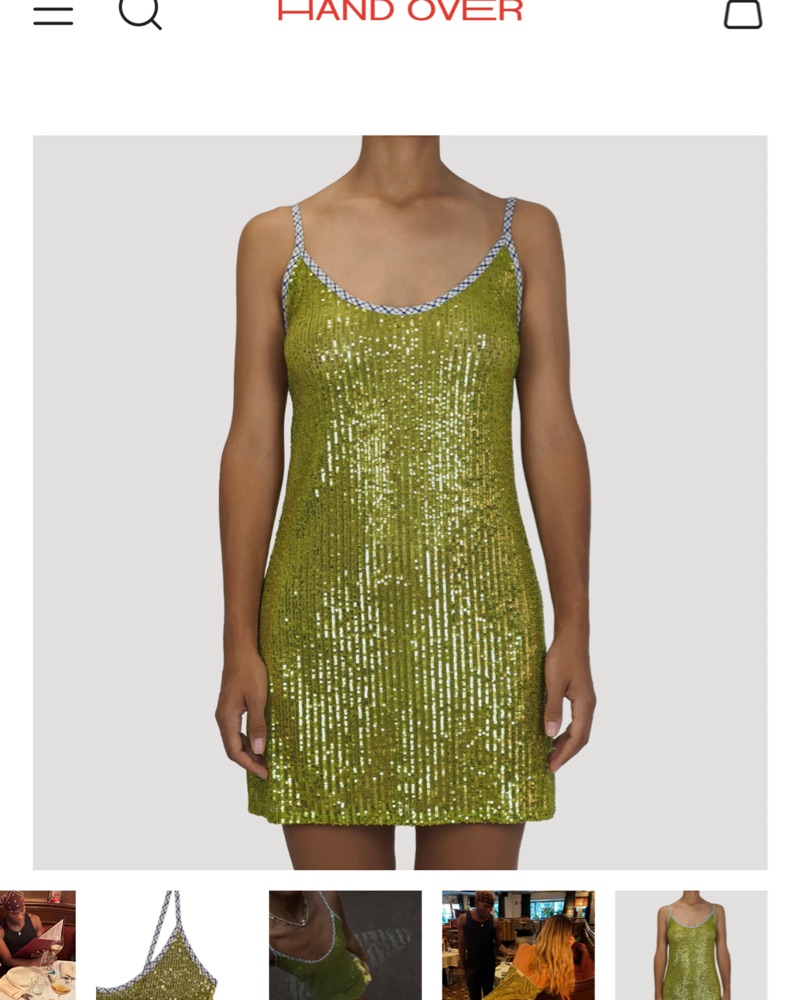801x1000 pixels.
Task: View the back neckline detail thumbnail
Action: [x=345, y=945]
